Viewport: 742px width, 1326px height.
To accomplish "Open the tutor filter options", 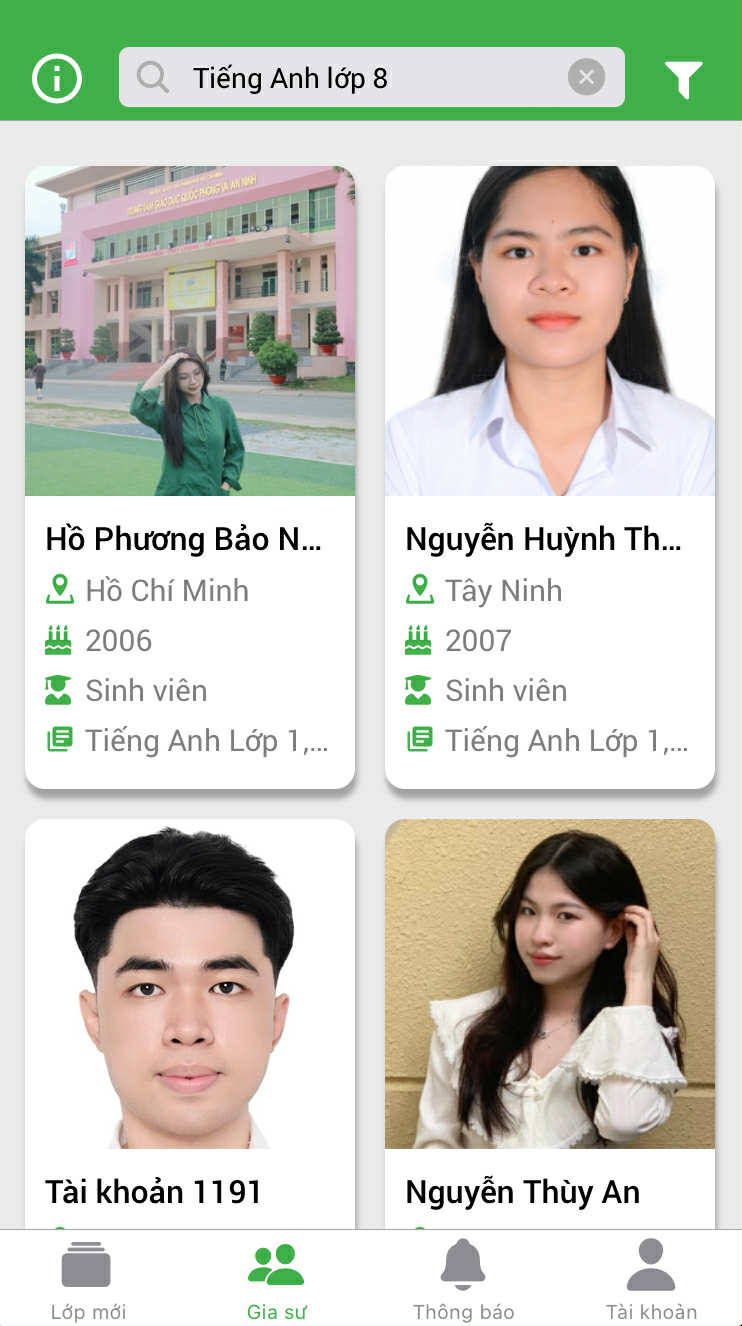I will tap(684, 79).
